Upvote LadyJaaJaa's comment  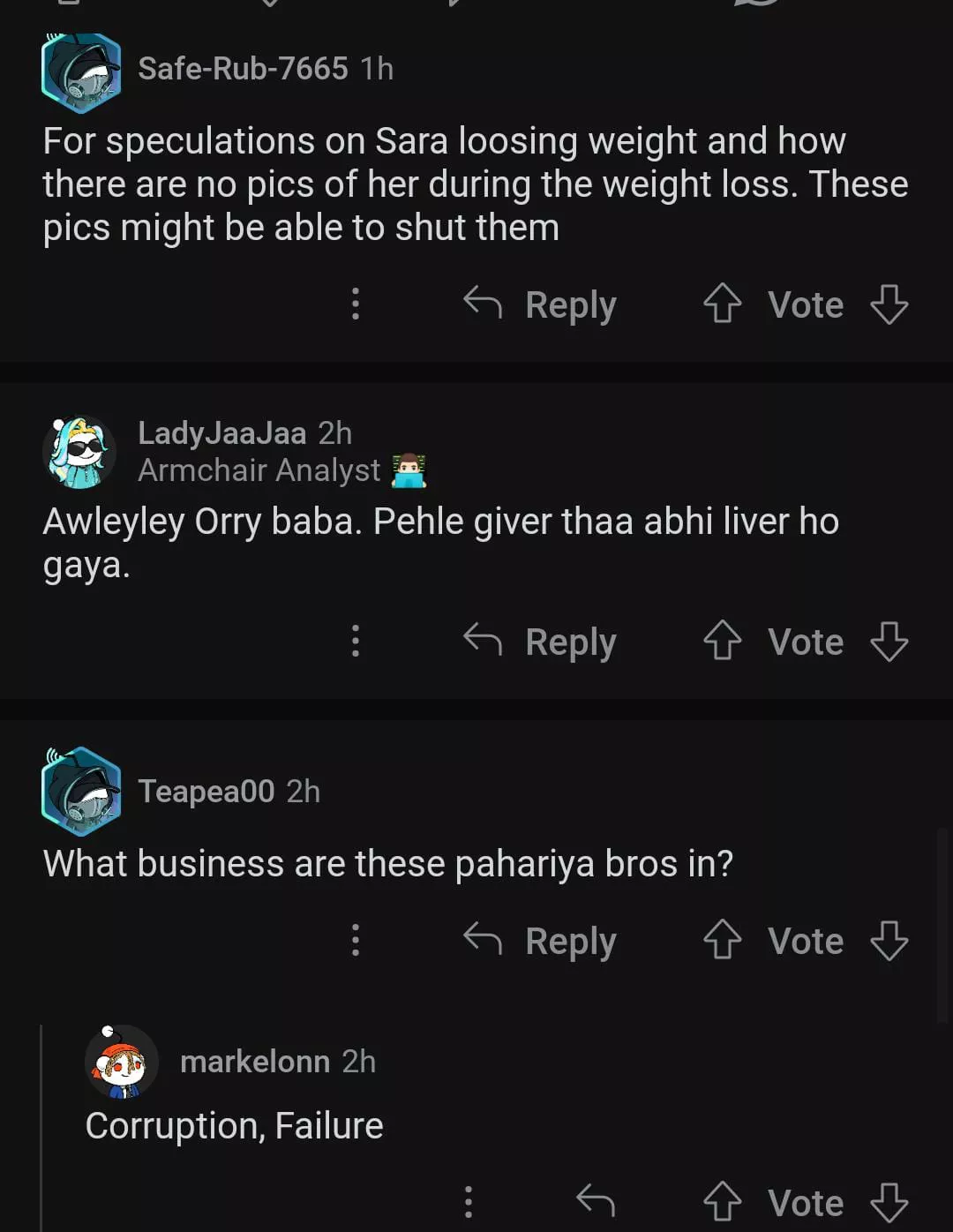[x=722, y=641]
